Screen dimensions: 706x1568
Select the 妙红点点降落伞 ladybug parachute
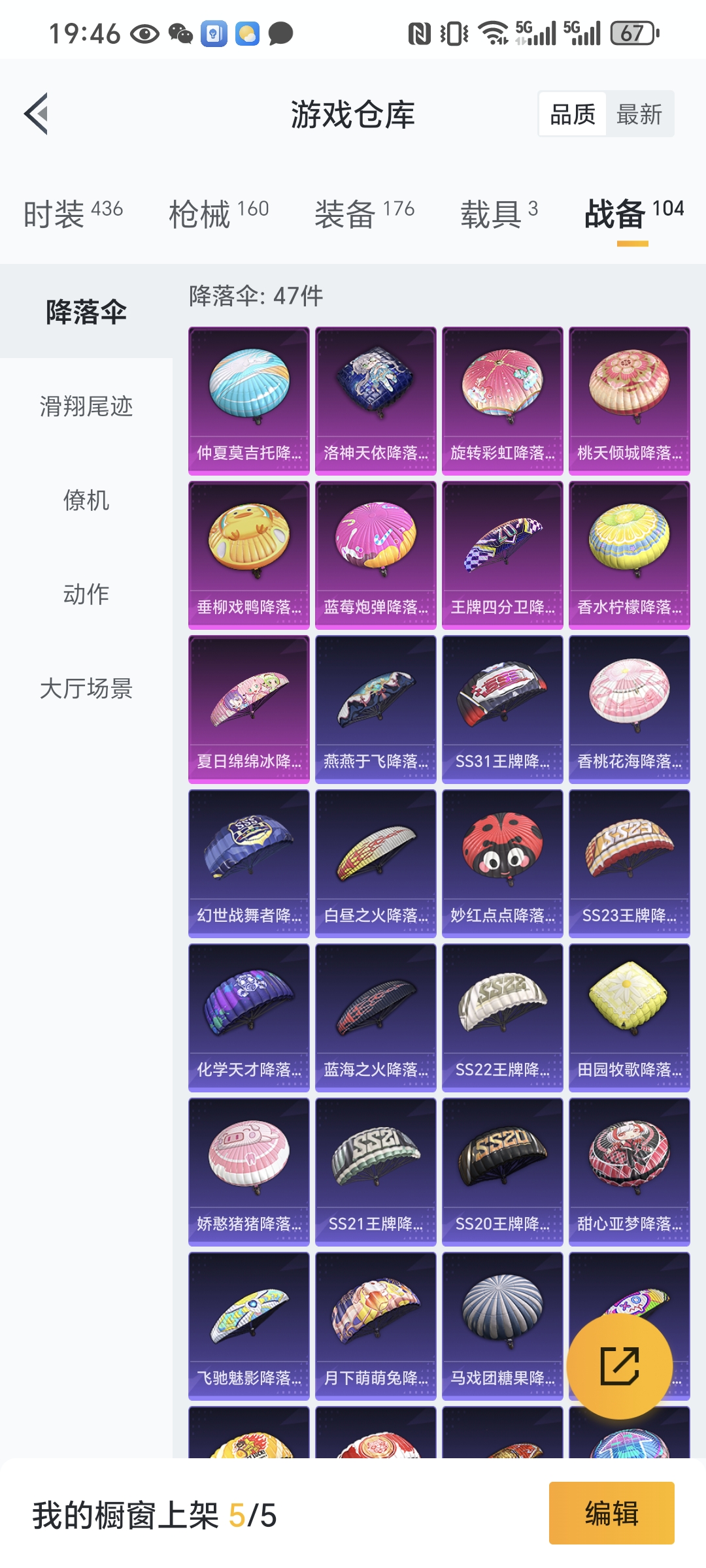503,863
